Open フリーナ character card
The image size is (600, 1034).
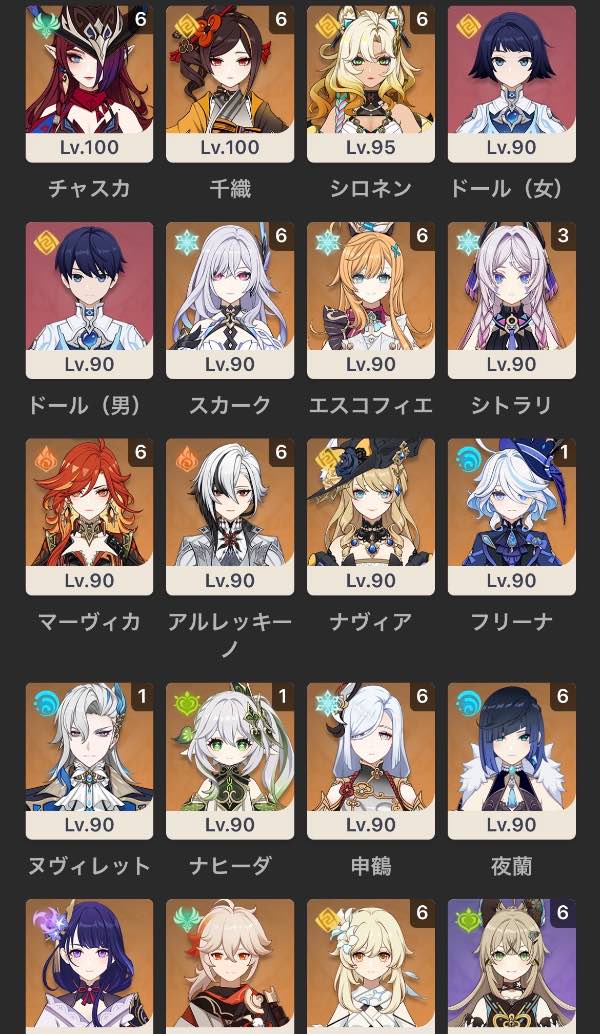[x=512, y=515]
